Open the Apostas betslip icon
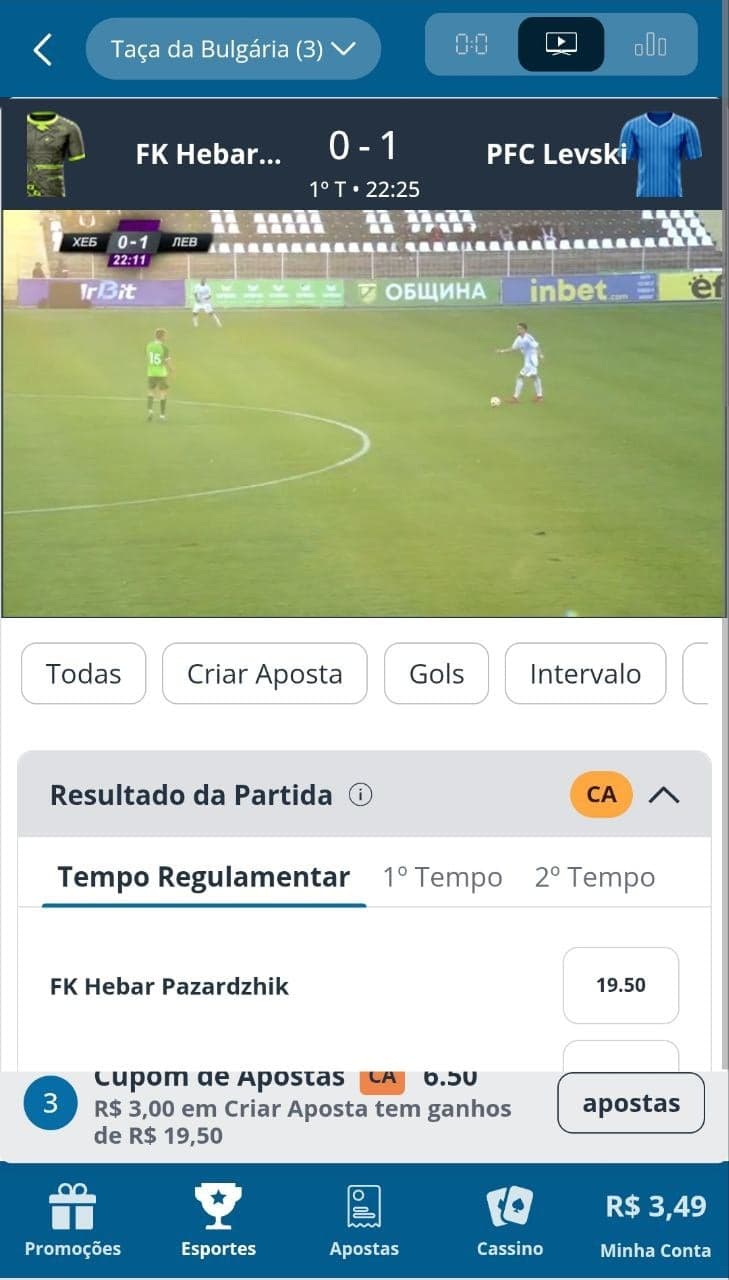729x1280 pixels. tap(364, 1207)
